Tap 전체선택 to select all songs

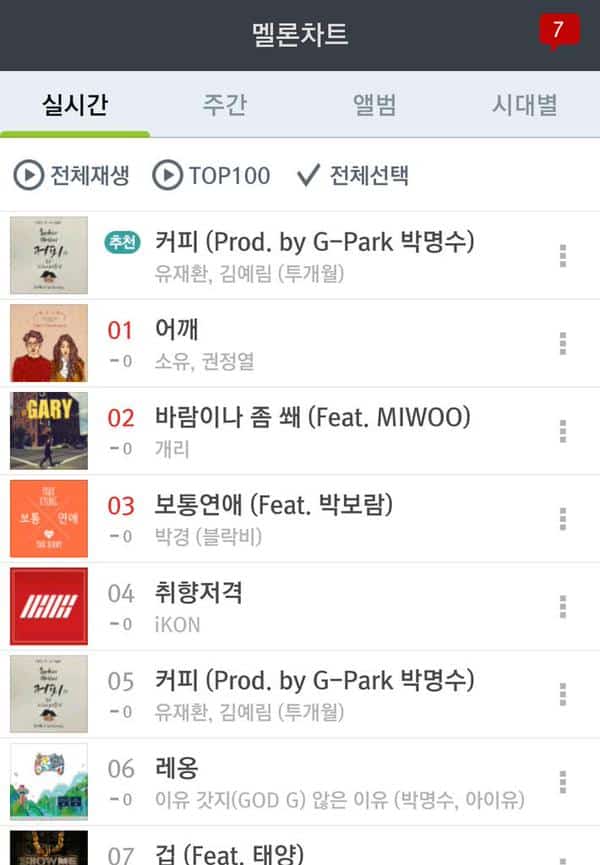pyautogui.click(x=353, y=176)
